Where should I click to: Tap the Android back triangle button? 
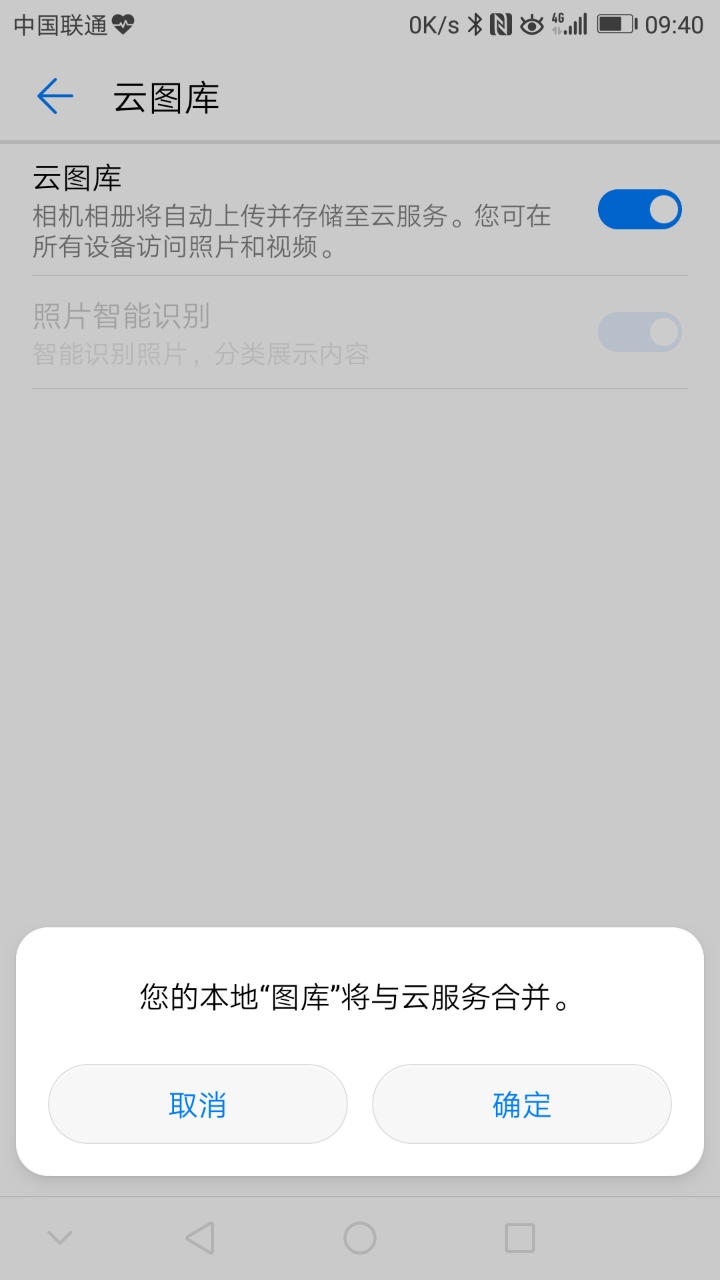point(199,1237)
